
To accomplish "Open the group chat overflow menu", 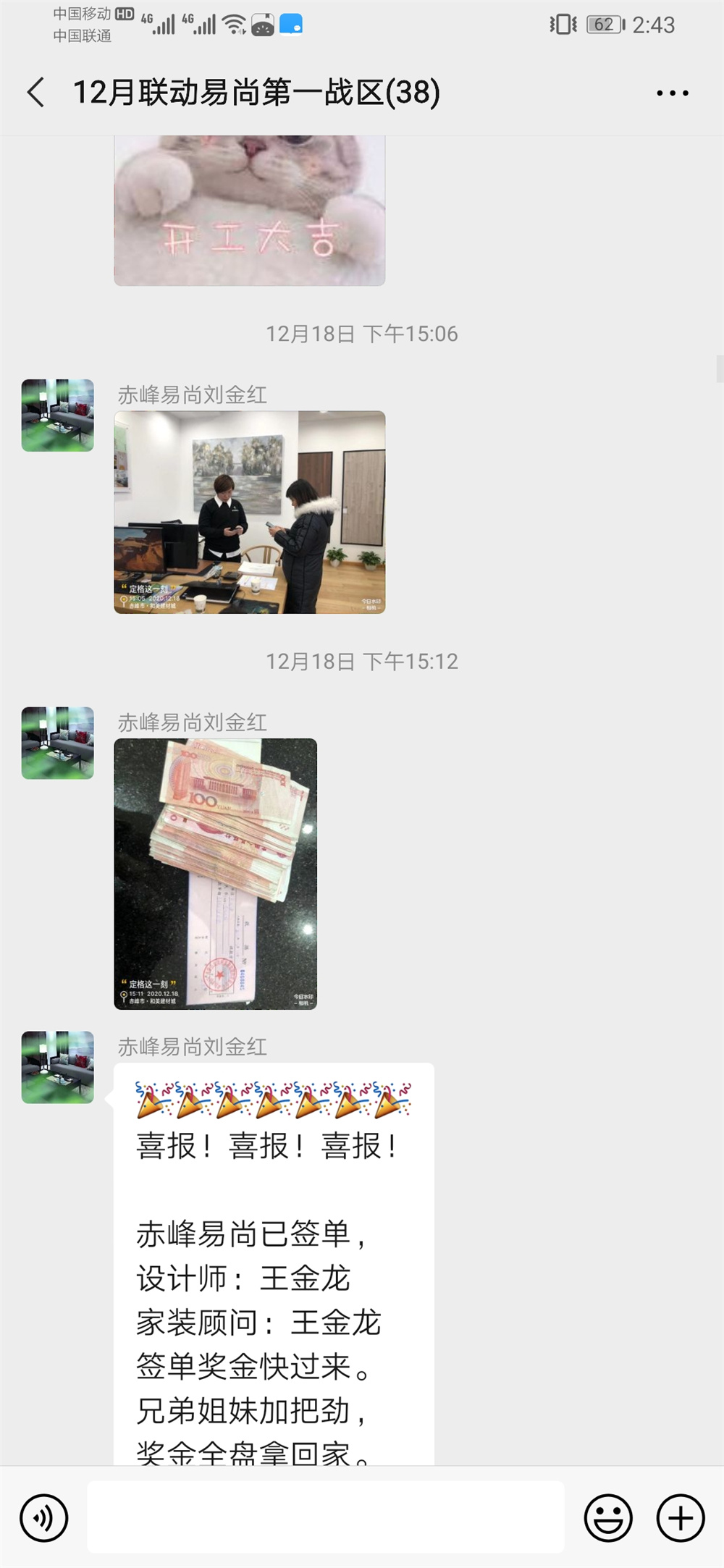I will click(x=672, y=93).
